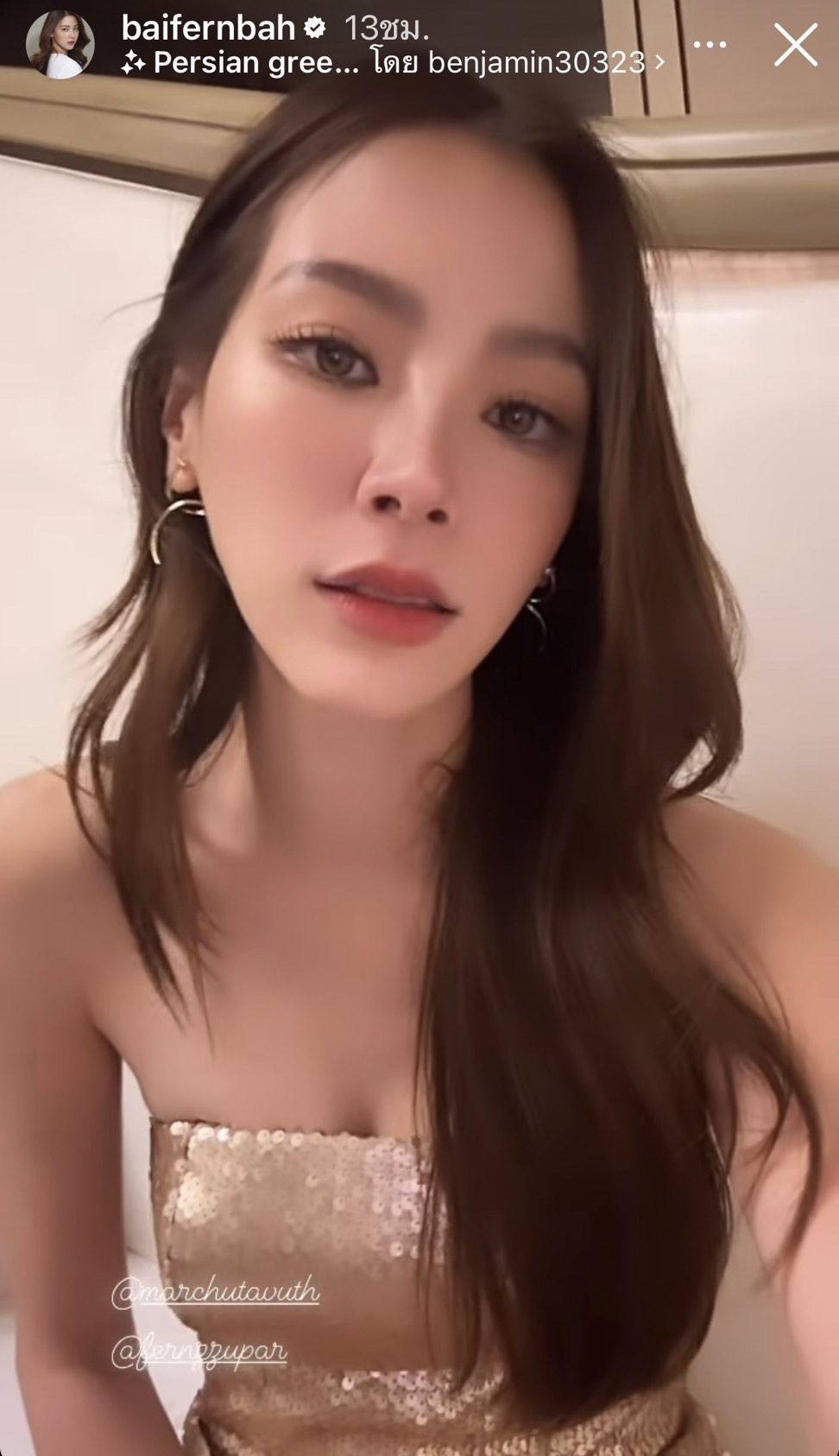Open the story overflow menu

710,45
